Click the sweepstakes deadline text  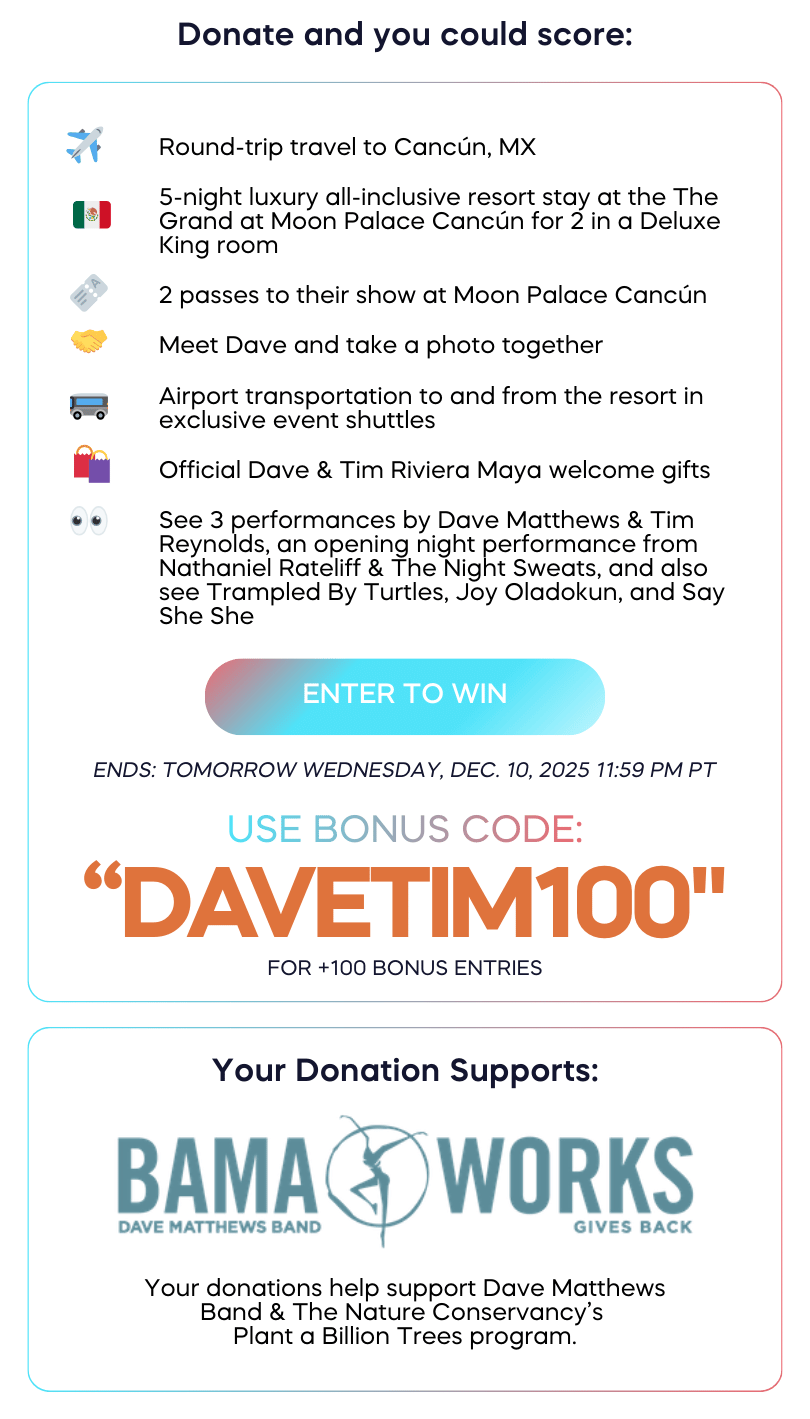404,770
